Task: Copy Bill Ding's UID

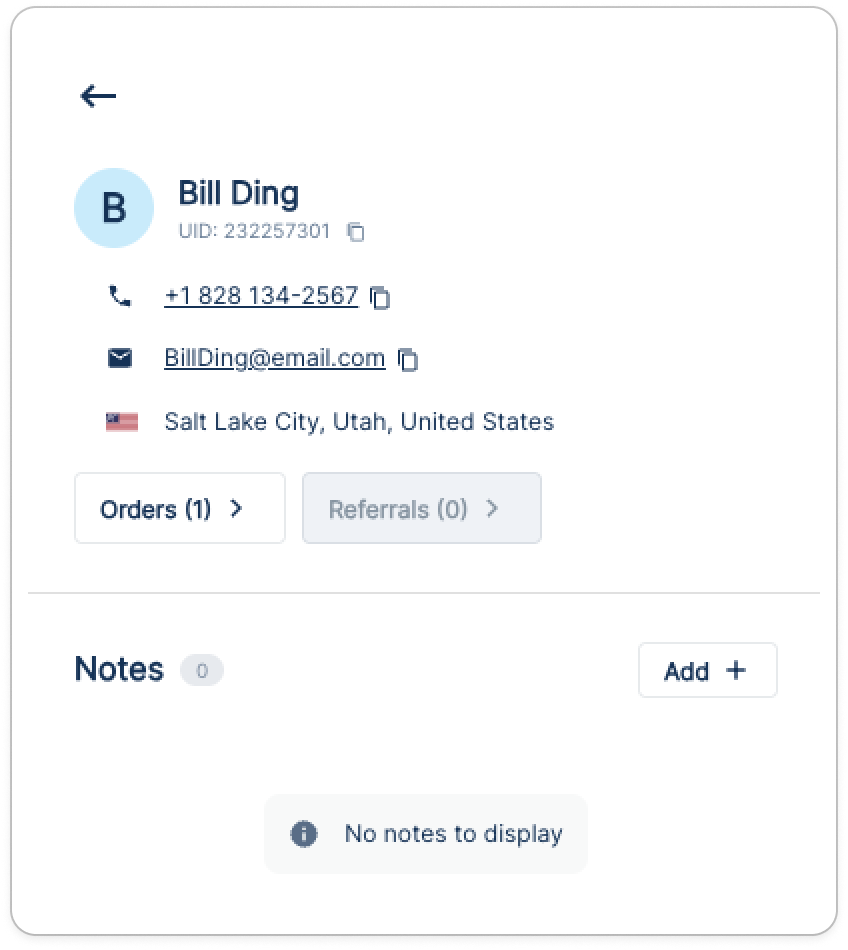Action: pyautogui.click(x=355, y=232)
